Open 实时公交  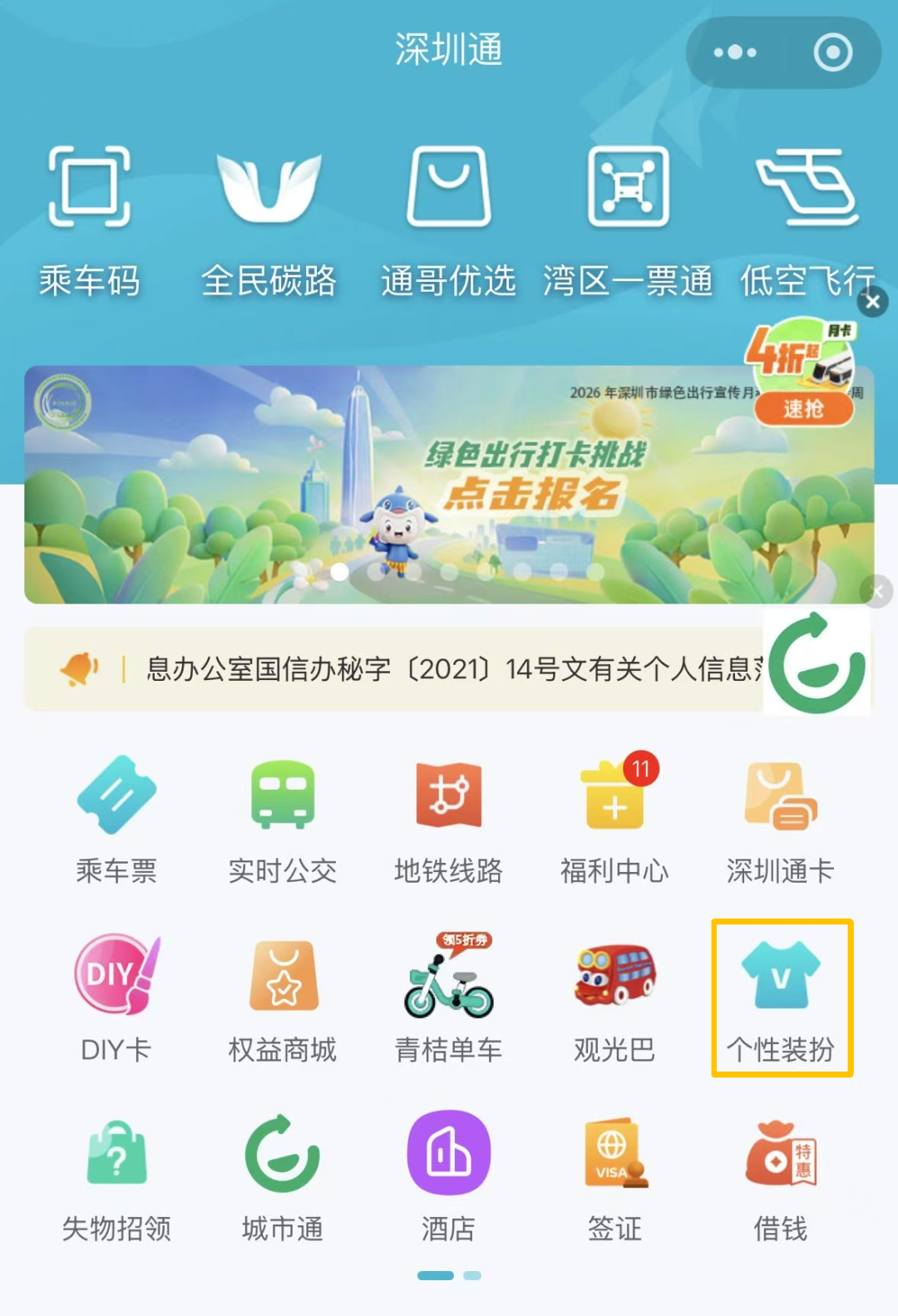coord(283,820)
